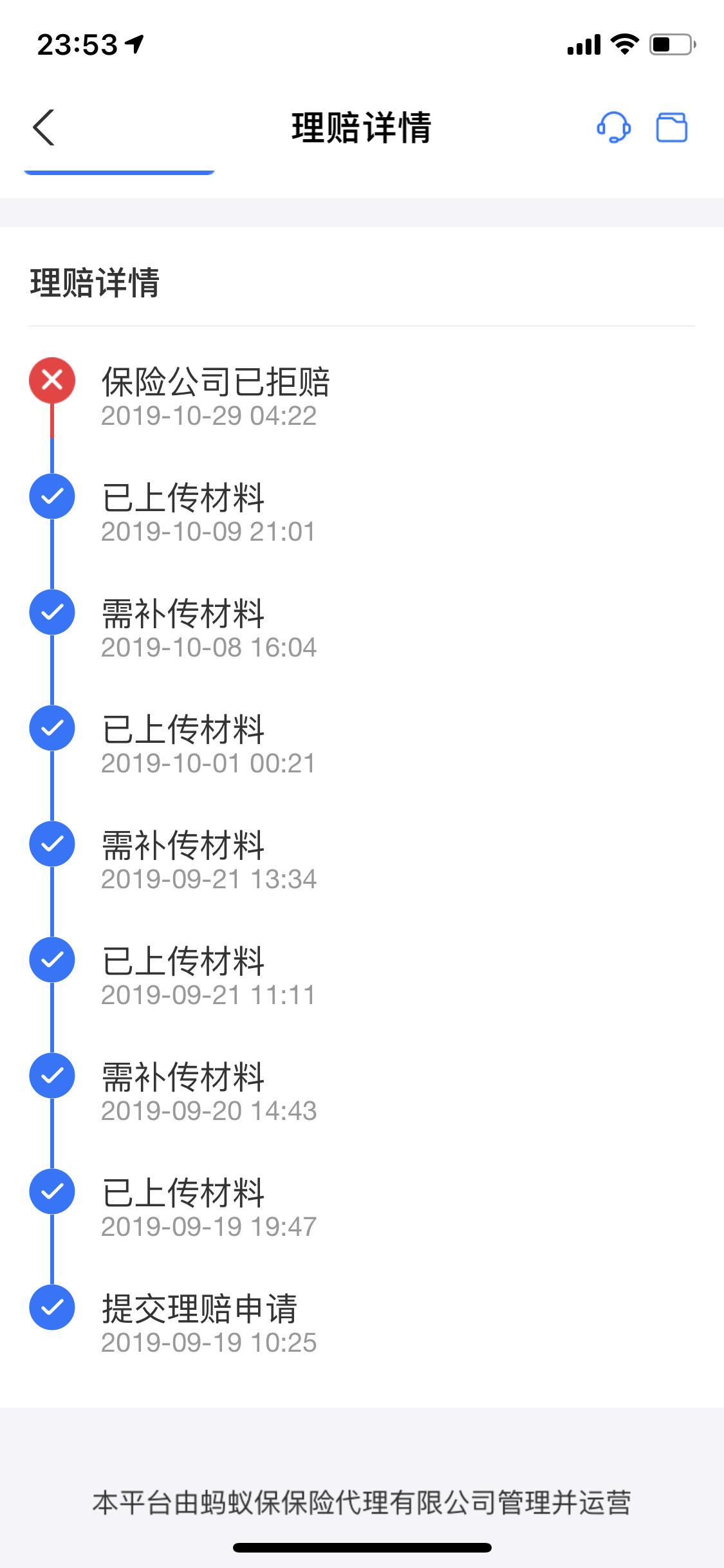Open the claims folder icon
This screenshot has width=724, height=1568.
[672, 128]
